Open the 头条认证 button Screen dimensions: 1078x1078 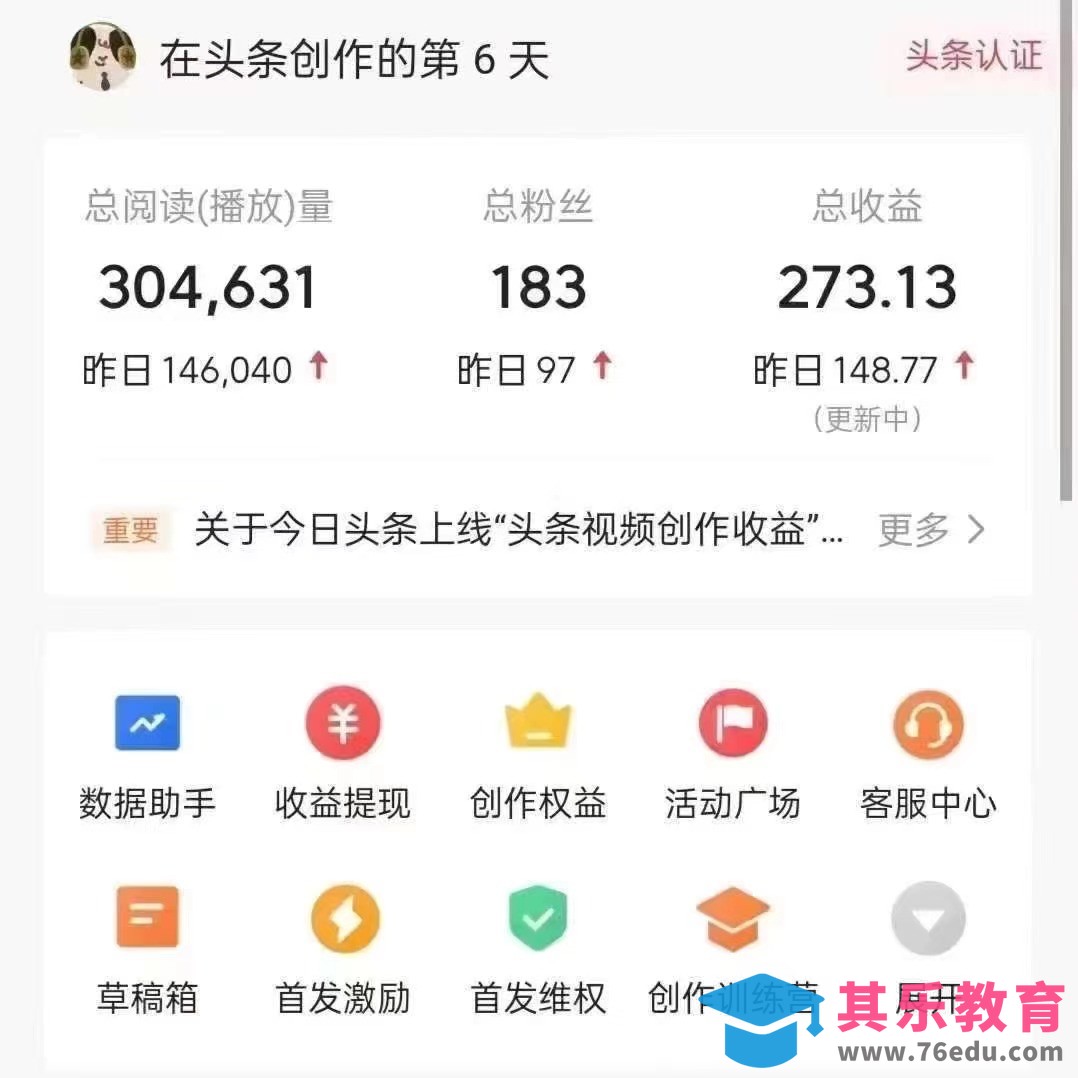coord(973,55)
